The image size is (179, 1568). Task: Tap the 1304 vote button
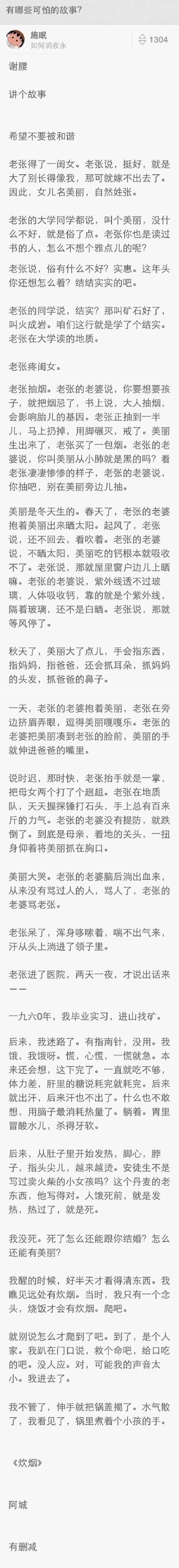(x=153, y=40)
